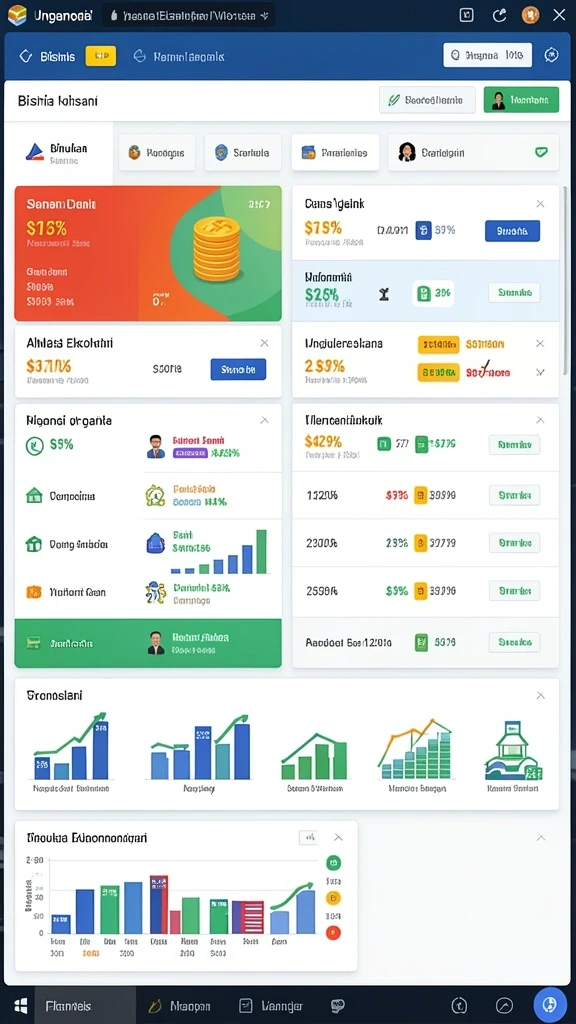Open the green highlighted row at panel bottom

(x=148, y=643)
